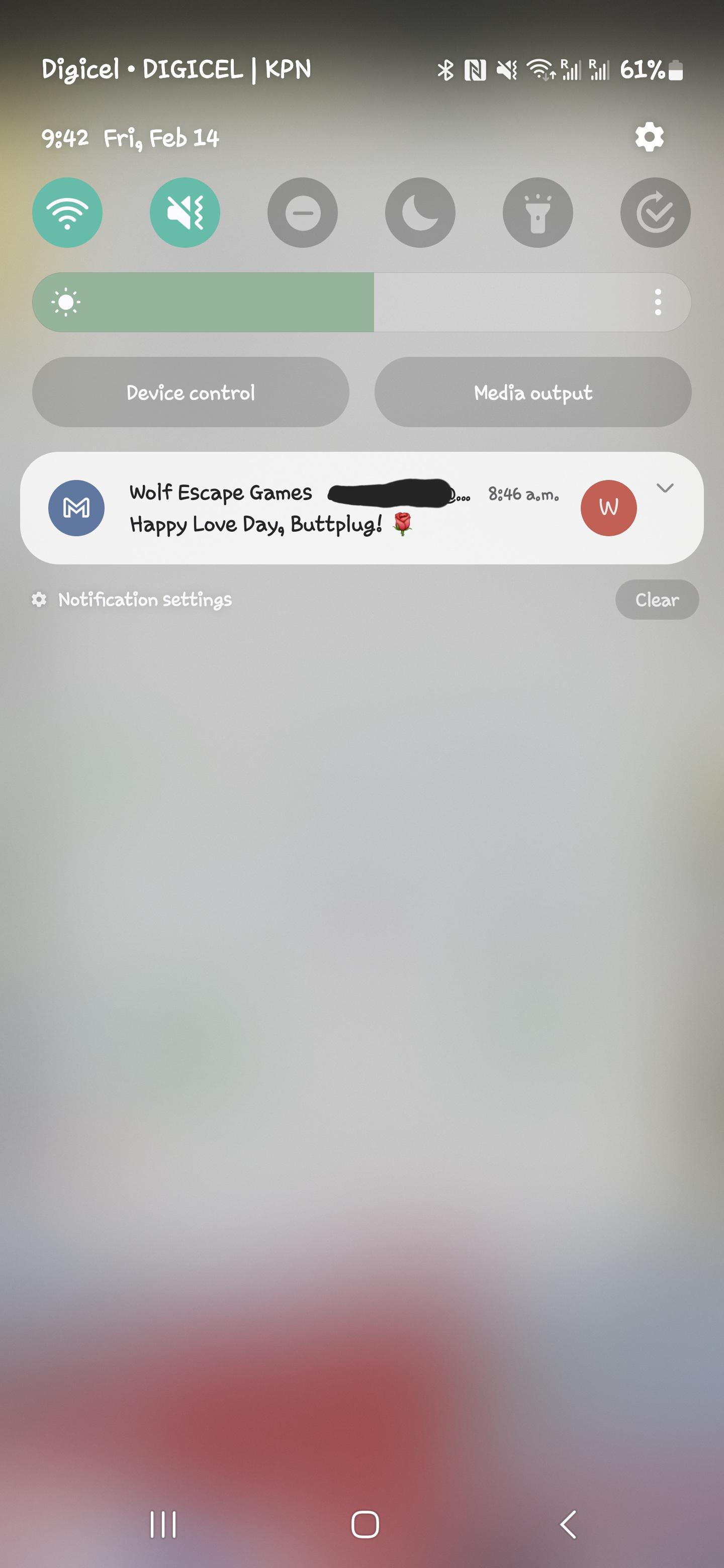724x1568 pixels.
Task: Tap the system back button
Action: tap(568, 1525)
